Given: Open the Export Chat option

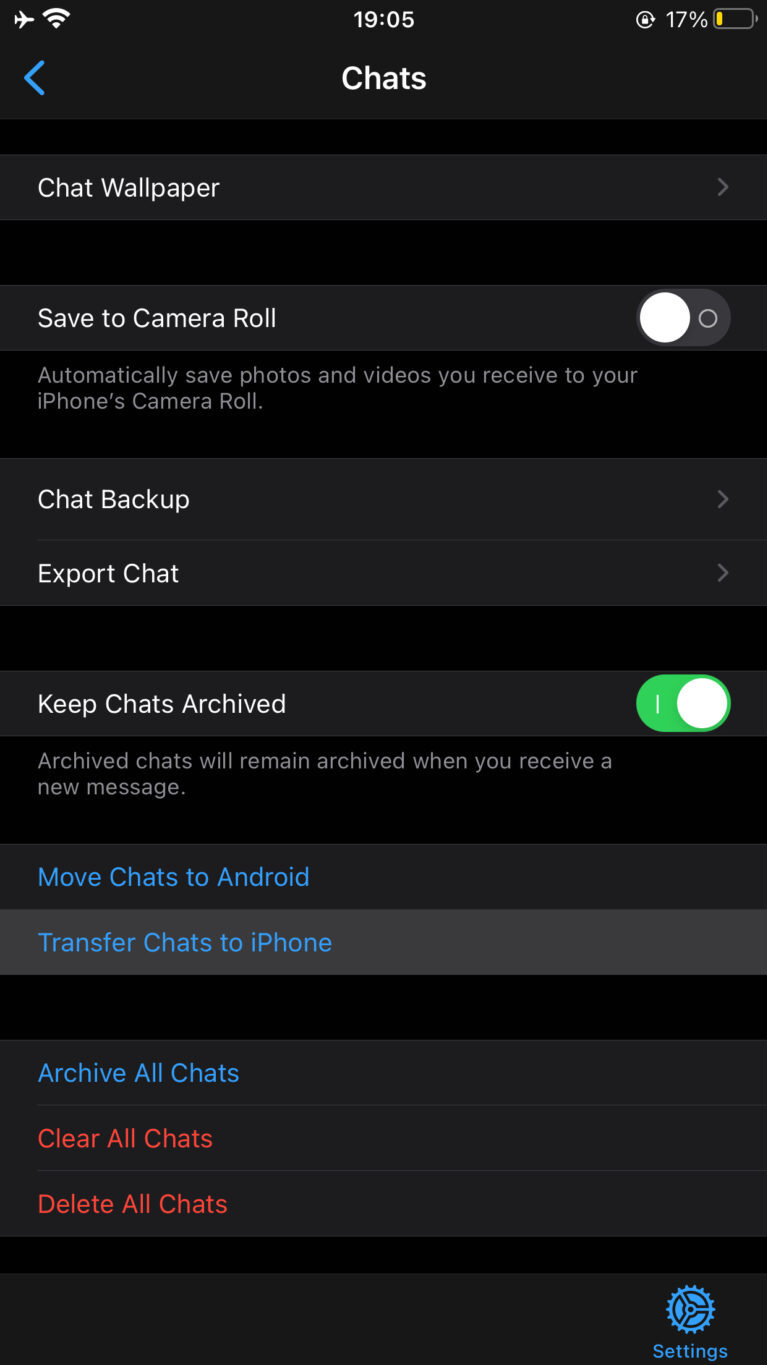Looking at the screenshot, I should pyautogui.click(x=383, y=573).
